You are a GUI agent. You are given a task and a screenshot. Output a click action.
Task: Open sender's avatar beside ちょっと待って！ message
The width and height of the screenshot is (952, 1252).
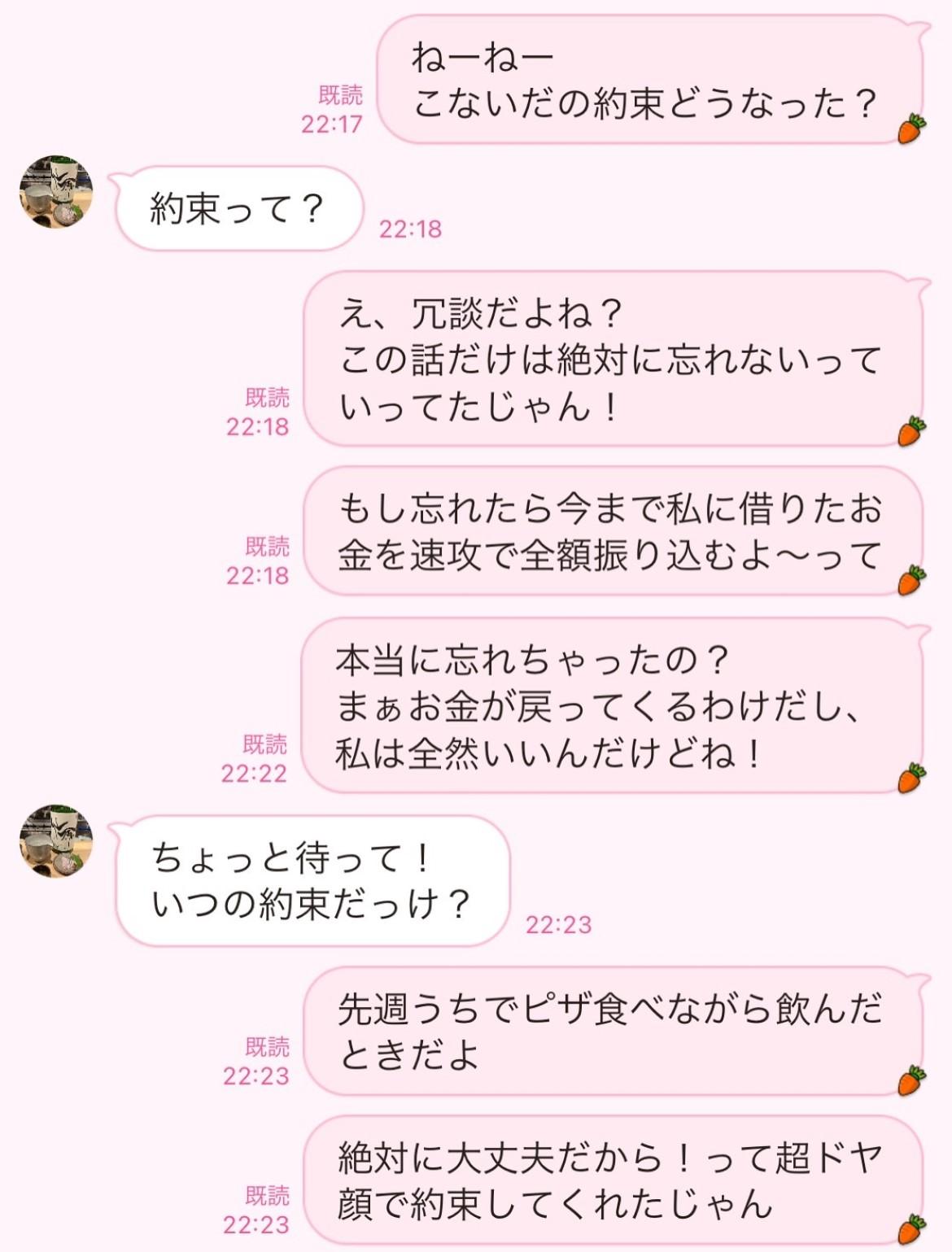[56, 841]
